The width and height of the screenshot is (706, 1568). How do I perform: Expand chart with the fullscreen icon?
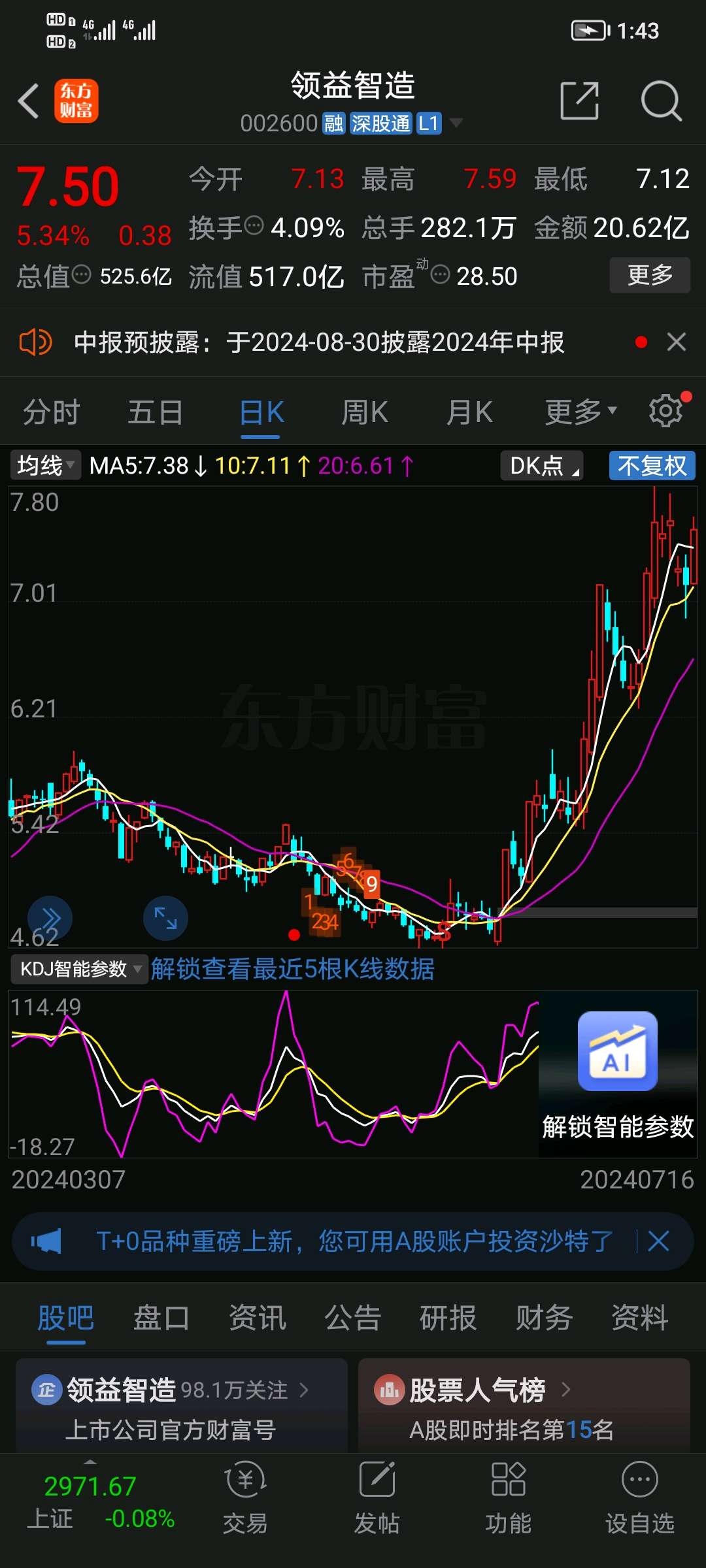165,917
